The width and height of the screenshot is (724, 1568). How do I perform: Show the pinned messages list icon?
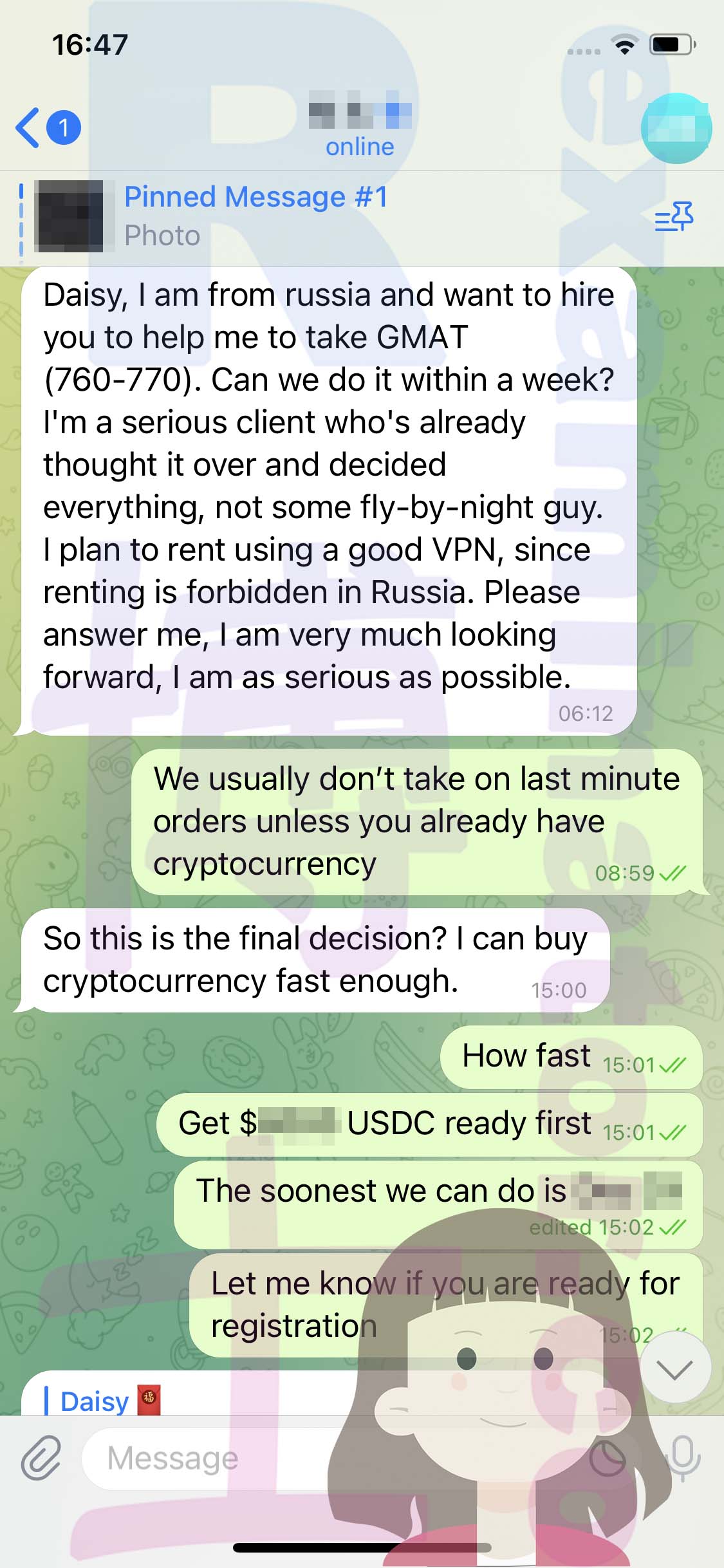[x=674, y=216]
